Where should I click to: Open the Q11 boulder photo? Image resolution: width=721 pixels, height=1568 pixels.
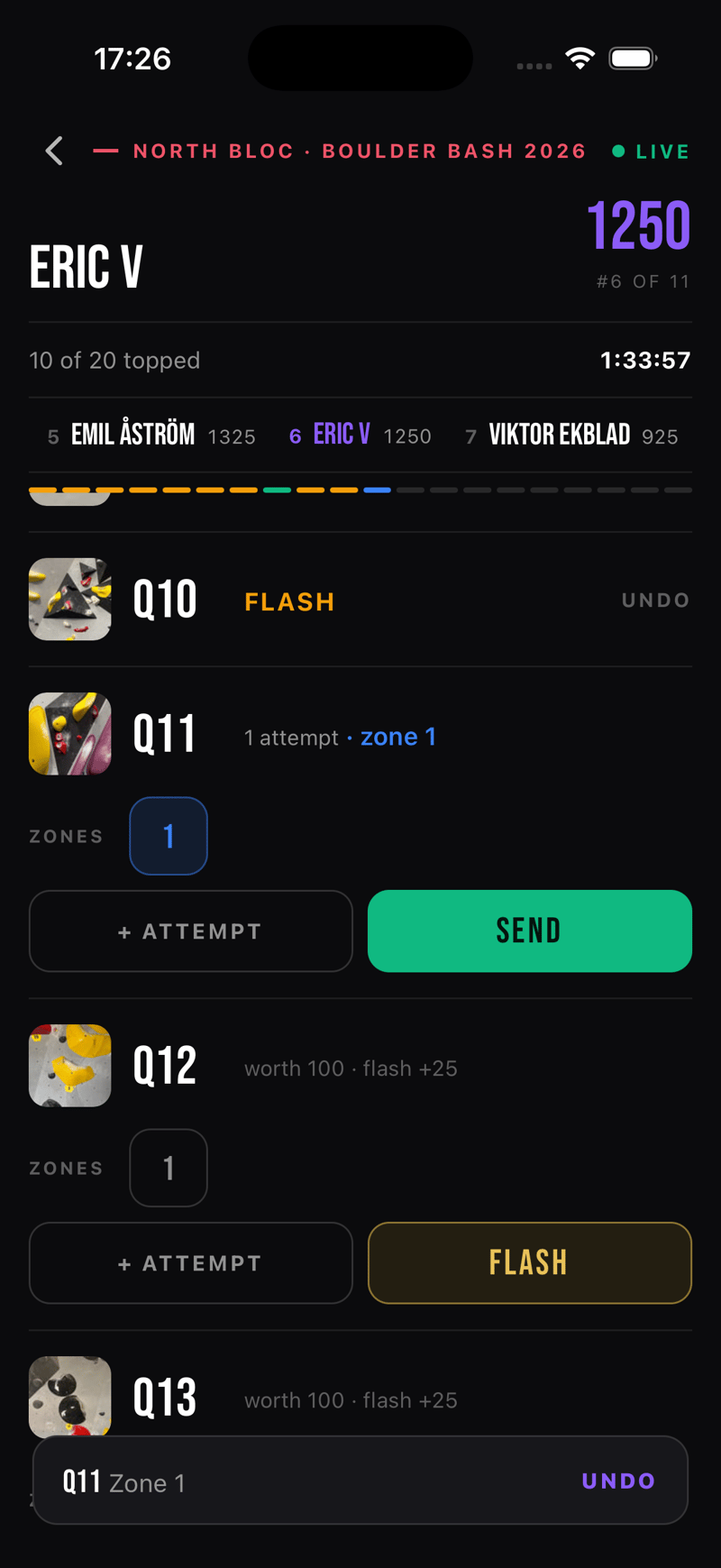pyautogui.click(x=70, y=734)
